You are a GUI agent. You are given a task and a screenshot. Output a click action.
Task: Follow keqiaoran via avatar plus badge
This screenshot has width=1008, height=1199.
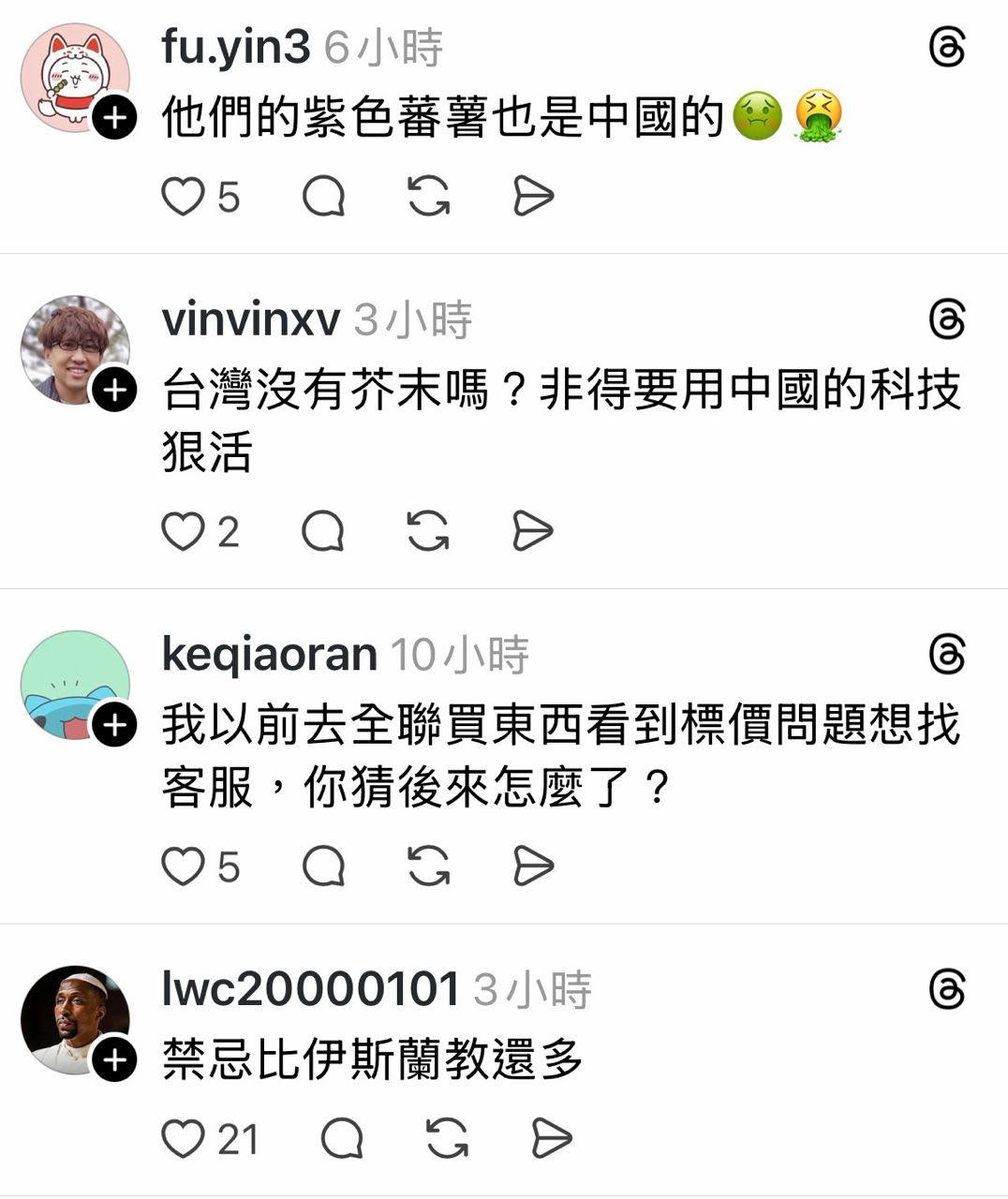click(x=114, y=726)
